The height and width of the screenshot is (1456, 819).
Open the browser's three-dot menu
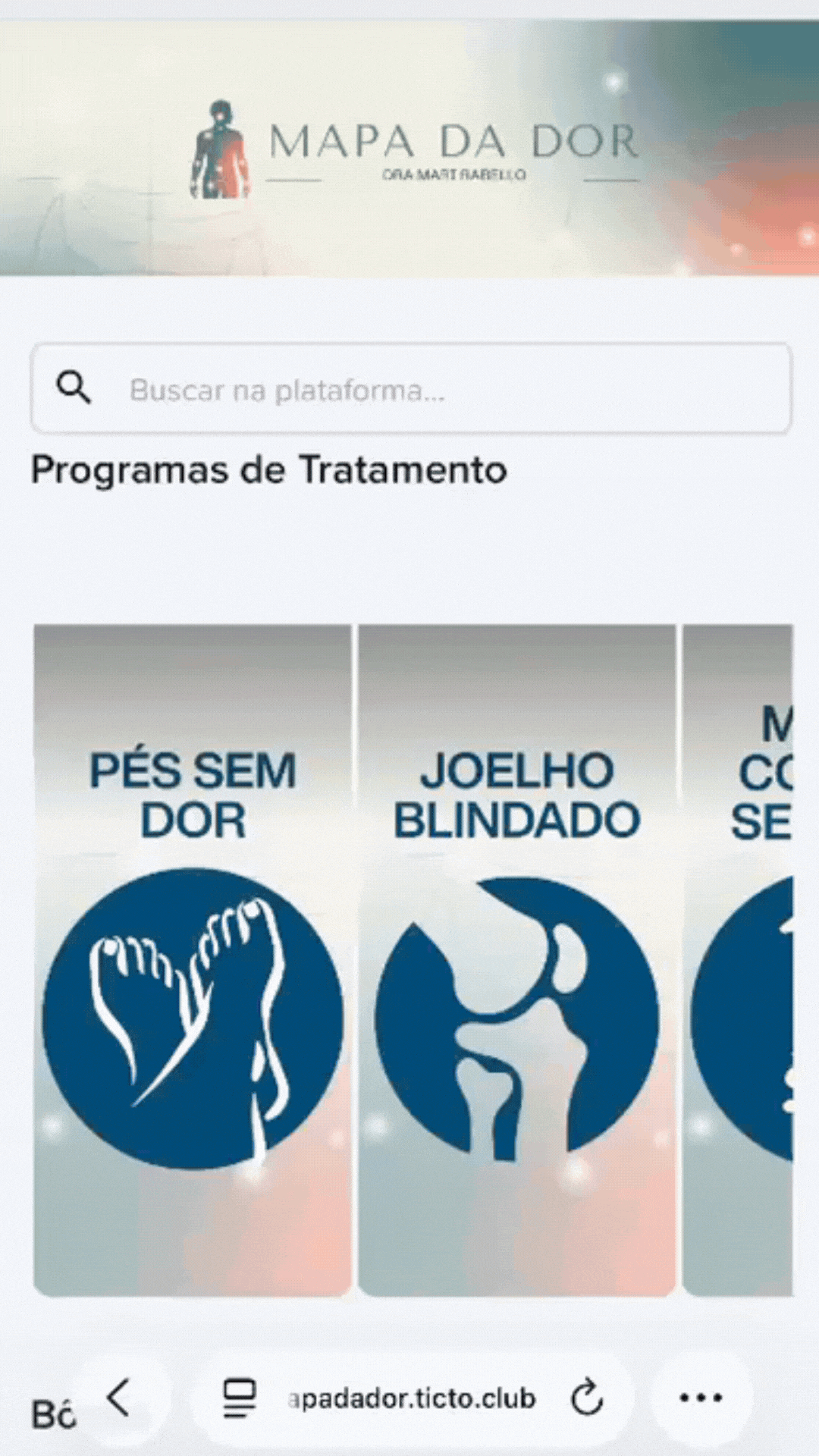coord(701,1398)
